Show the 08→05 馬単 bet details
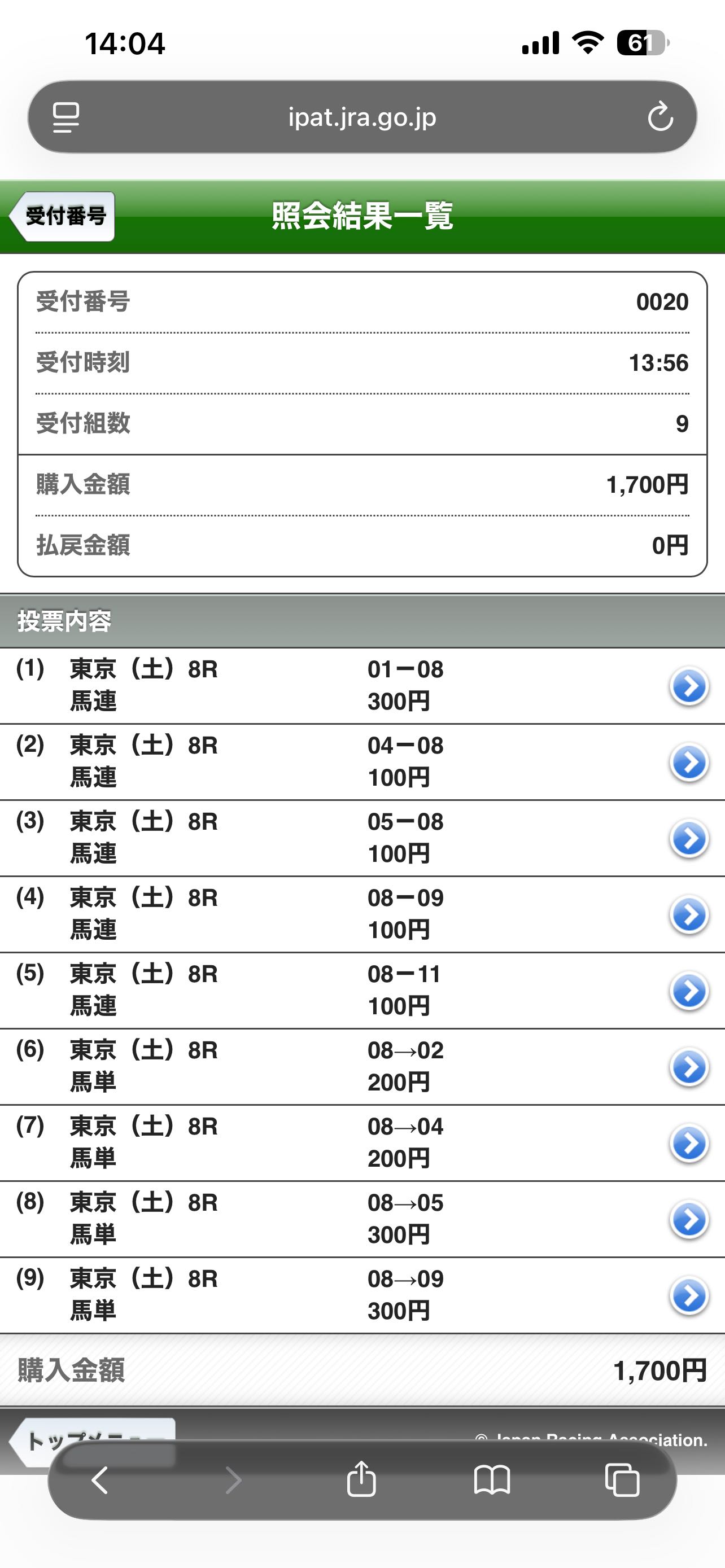The height and width of the screenshot is (1568, 725). click(688, 1219)
